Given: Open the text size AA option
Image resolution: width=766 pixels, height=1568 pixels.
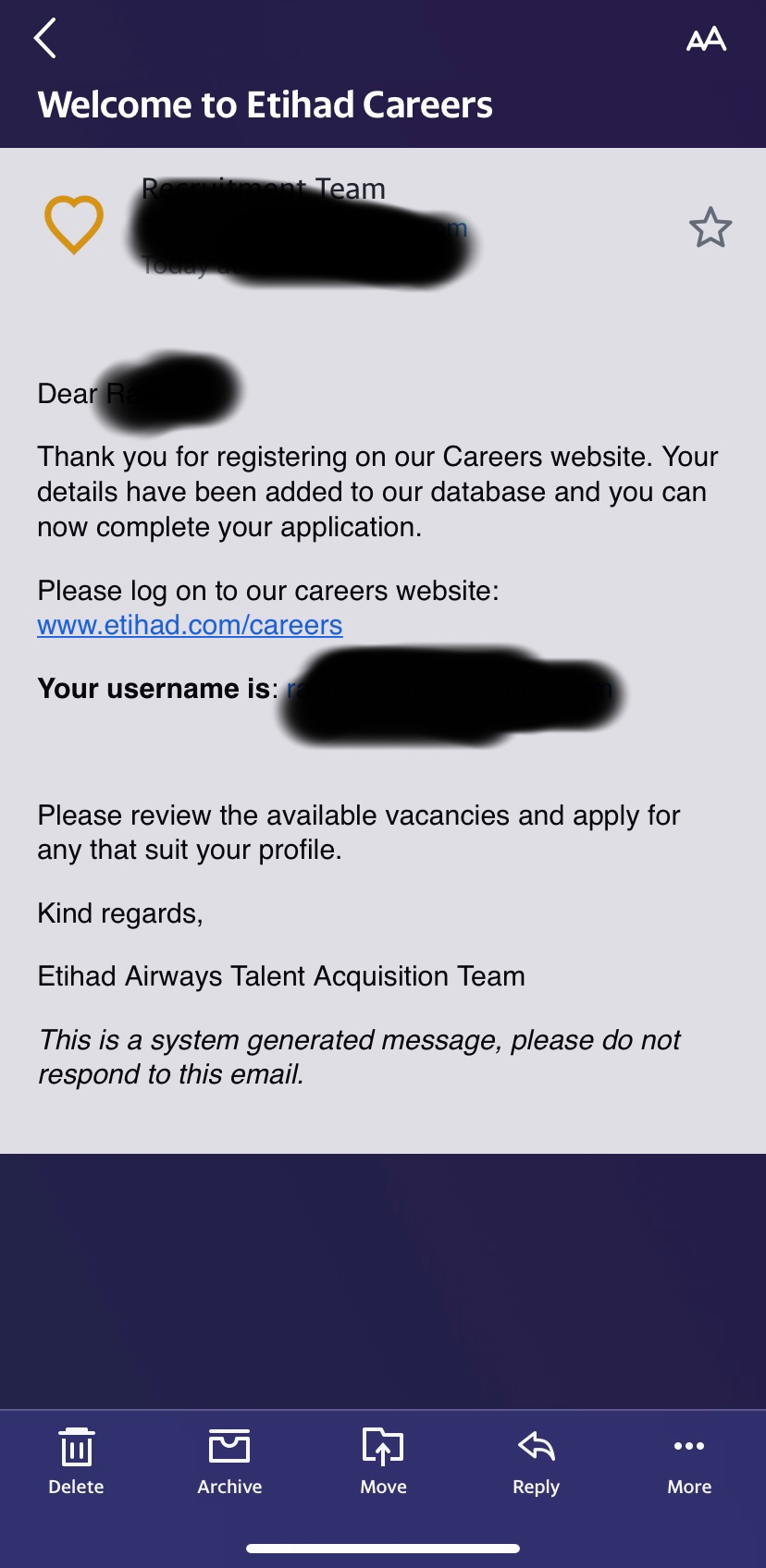Looking at the screenshot, I should click(x=706, y=39).
